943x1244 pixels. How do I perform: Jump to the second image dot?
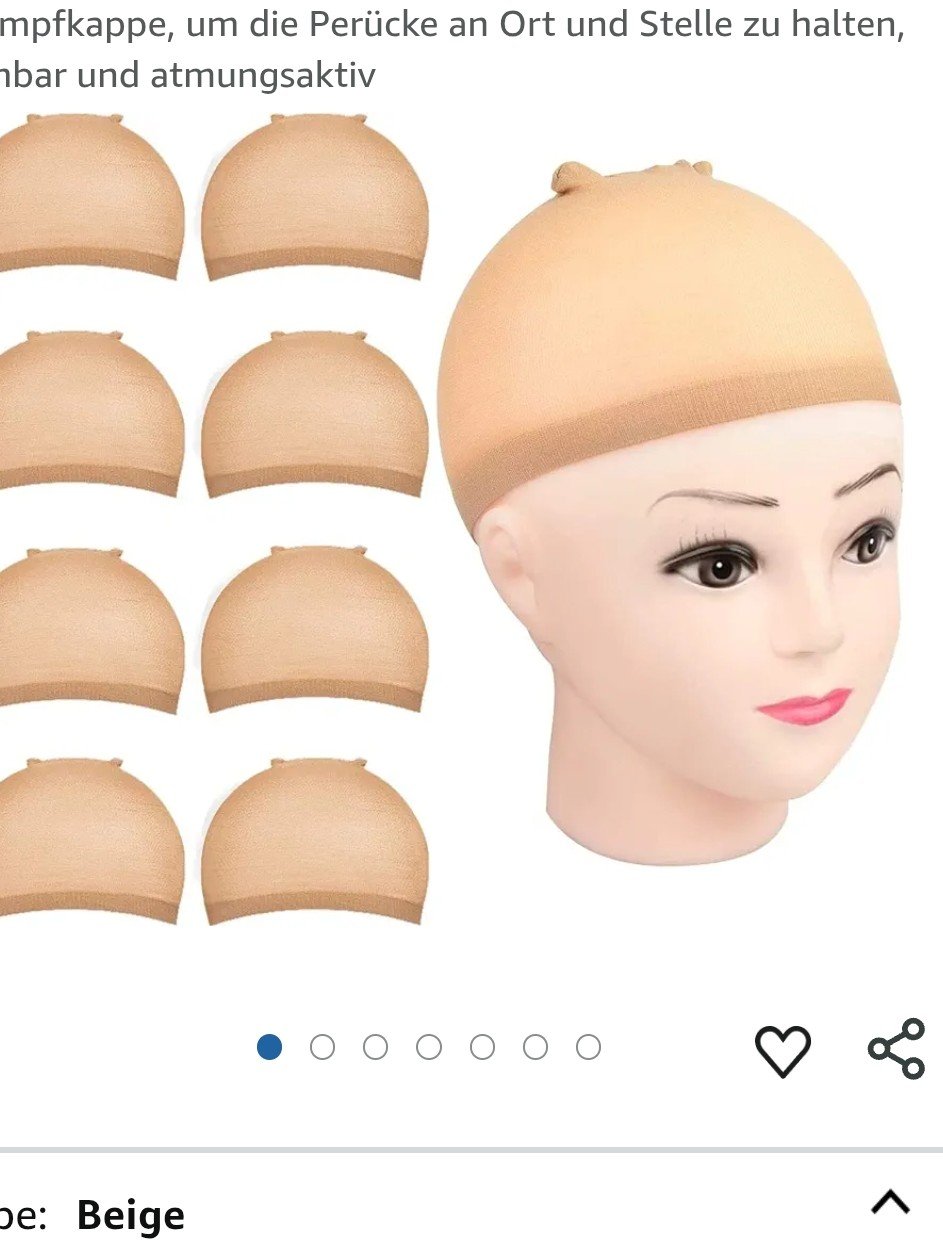pyautogui.click(x=322, y=1047)
